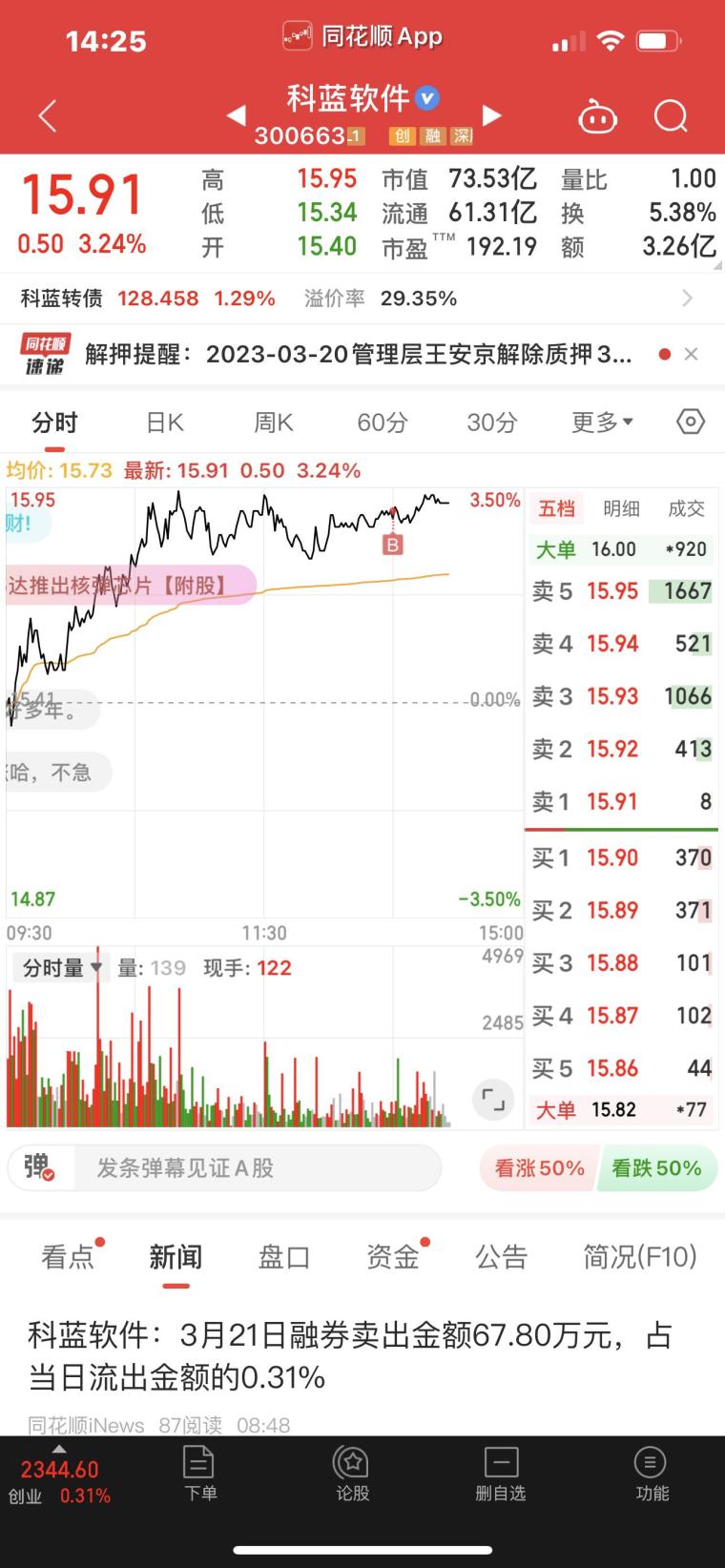Image resolution: width=725 pixels, height=1568 pixels.
Task: Switch to the previous stock arrow
Action: (x=236, y=116)
